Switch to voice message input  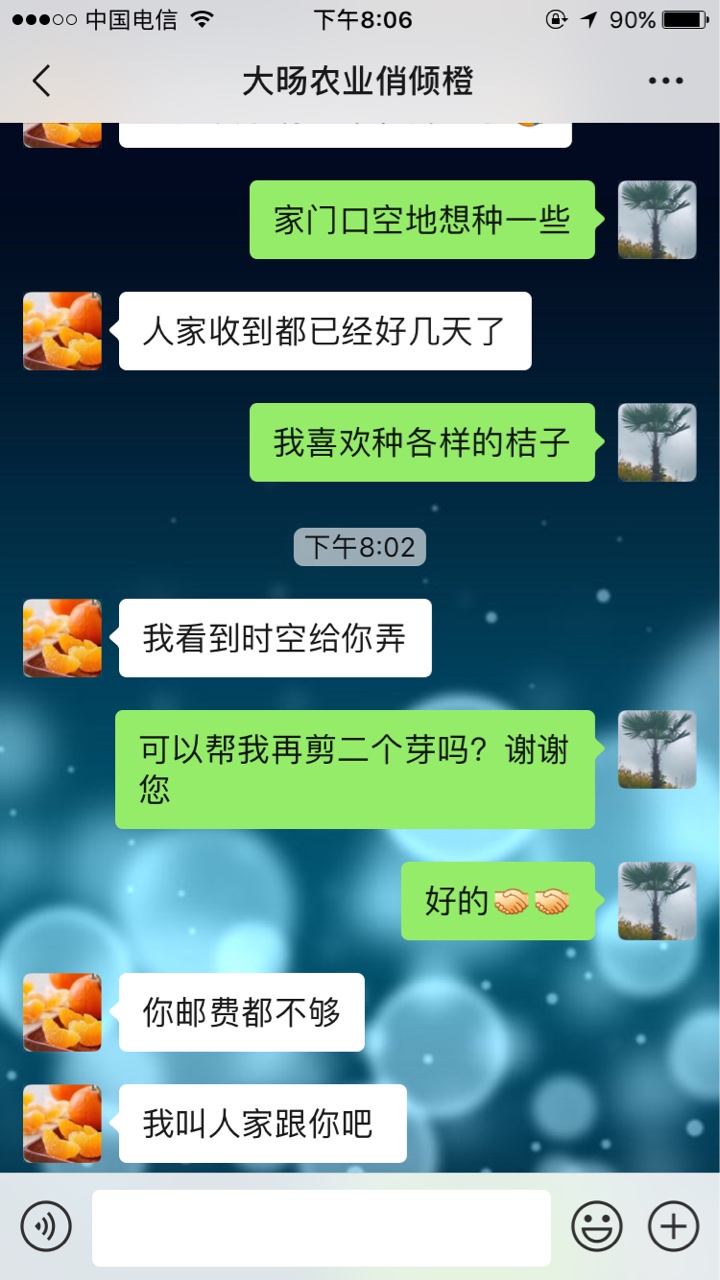coord(46,1226)
